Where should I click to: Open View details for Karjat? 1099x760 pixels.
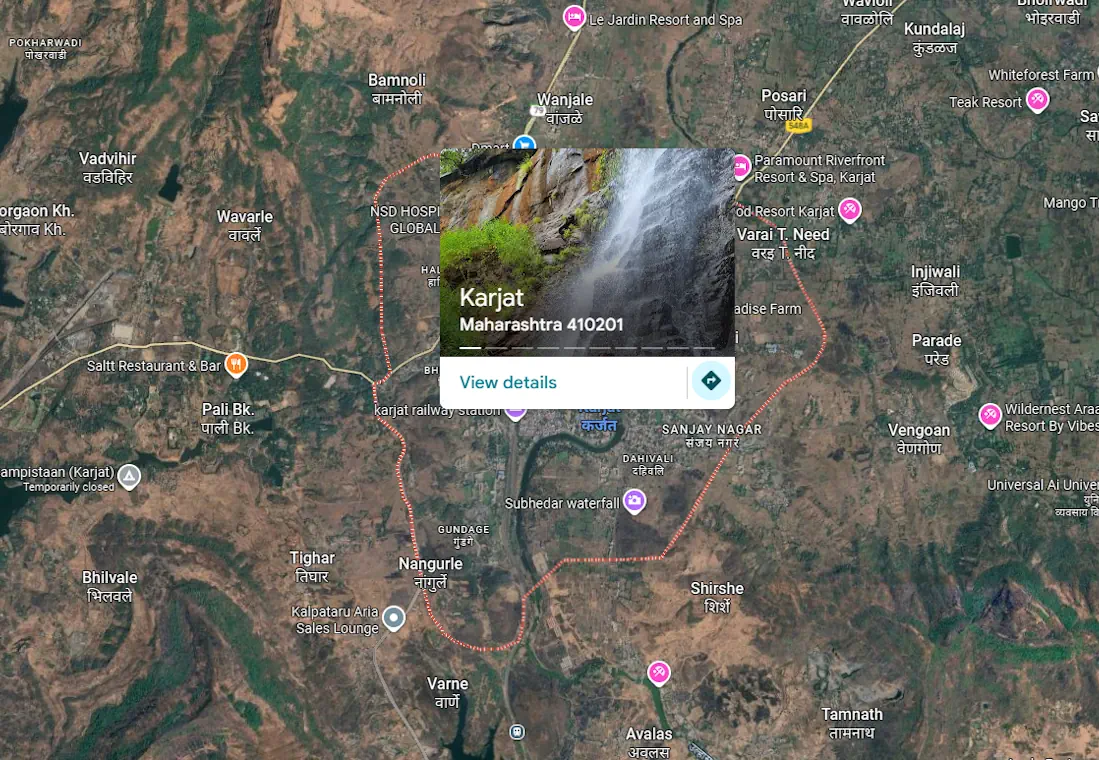[x=508, y=382]
